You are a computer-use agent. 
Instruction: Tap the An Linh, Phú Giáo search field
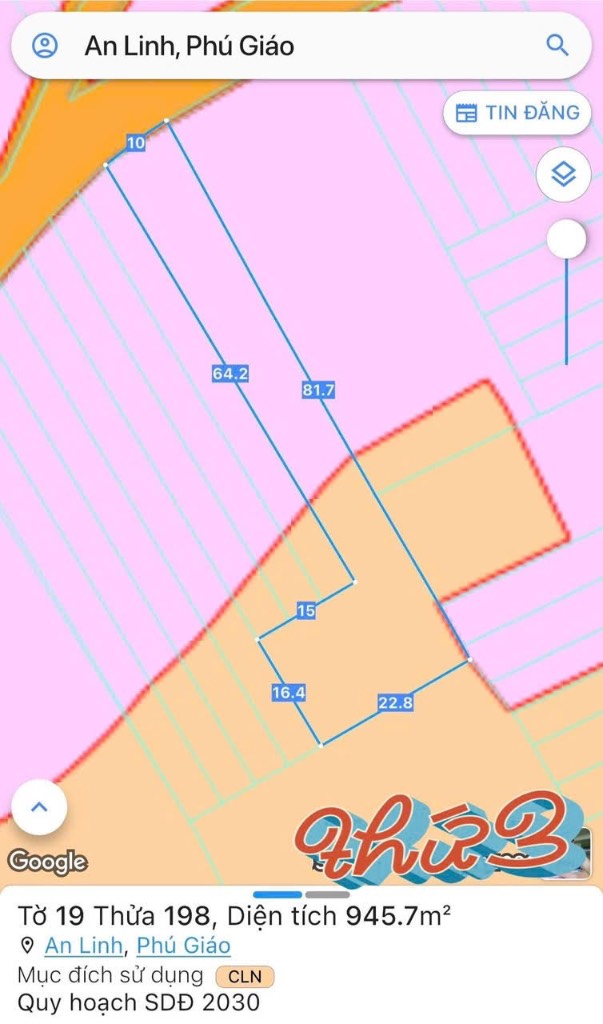301,46
